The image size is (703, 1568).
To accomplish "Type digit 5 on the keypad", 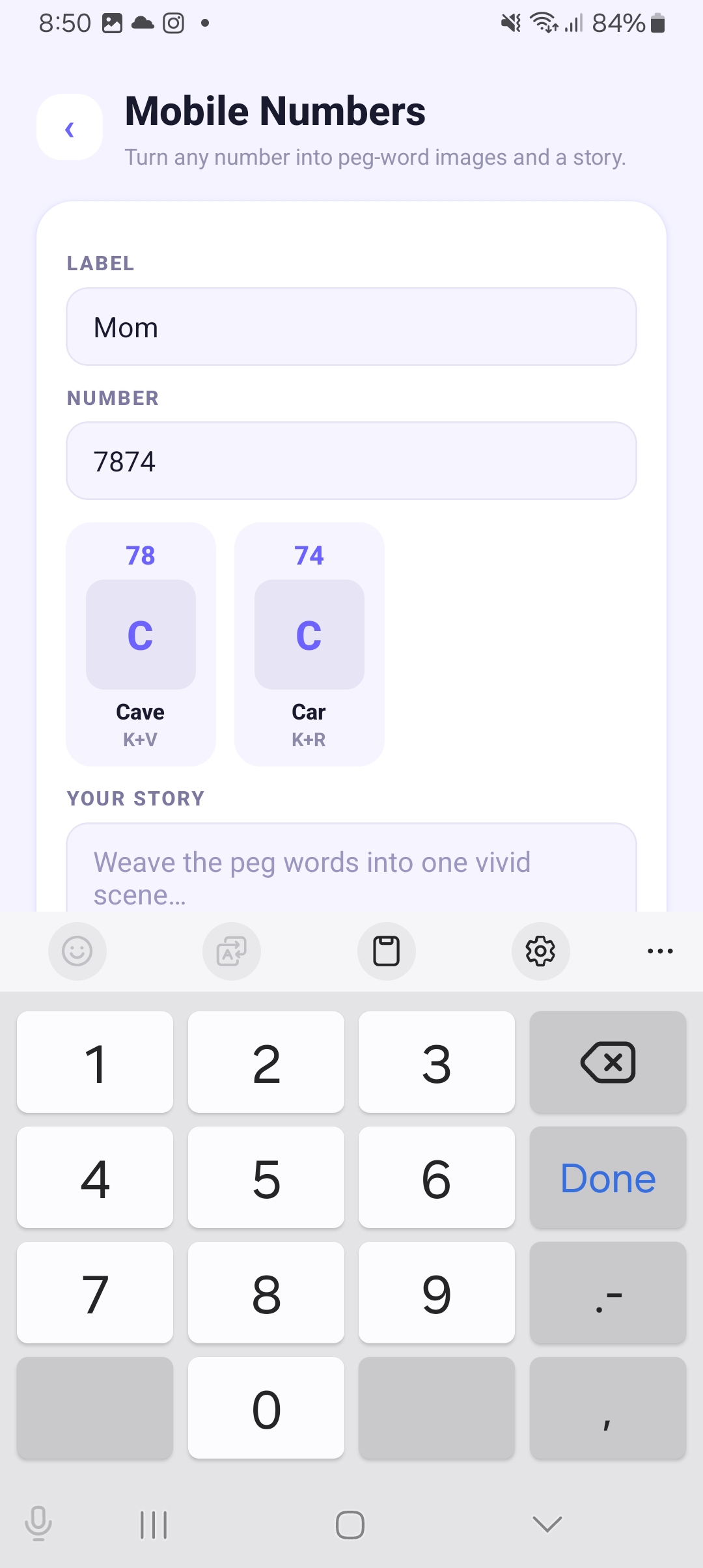I will (x=266, y=1178).
